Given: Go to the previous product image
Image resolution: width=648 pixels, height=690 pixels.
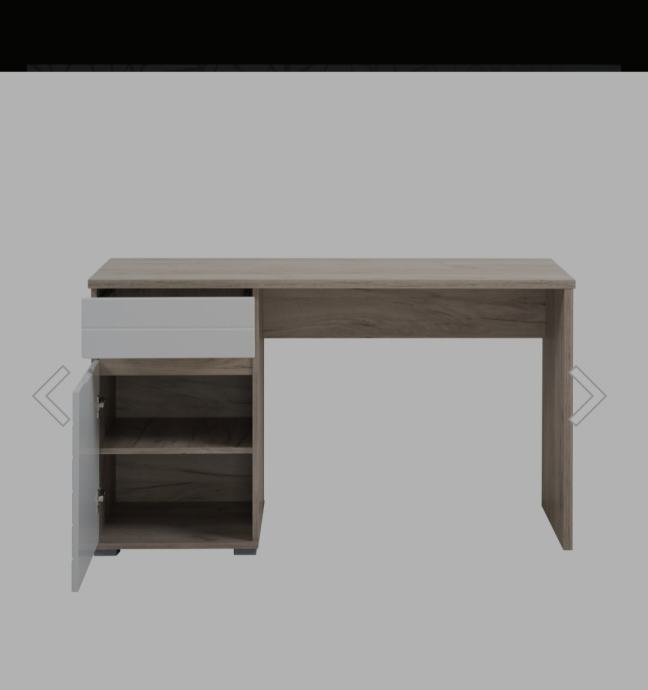Looking at the screenshot, I should coord(52,396).
